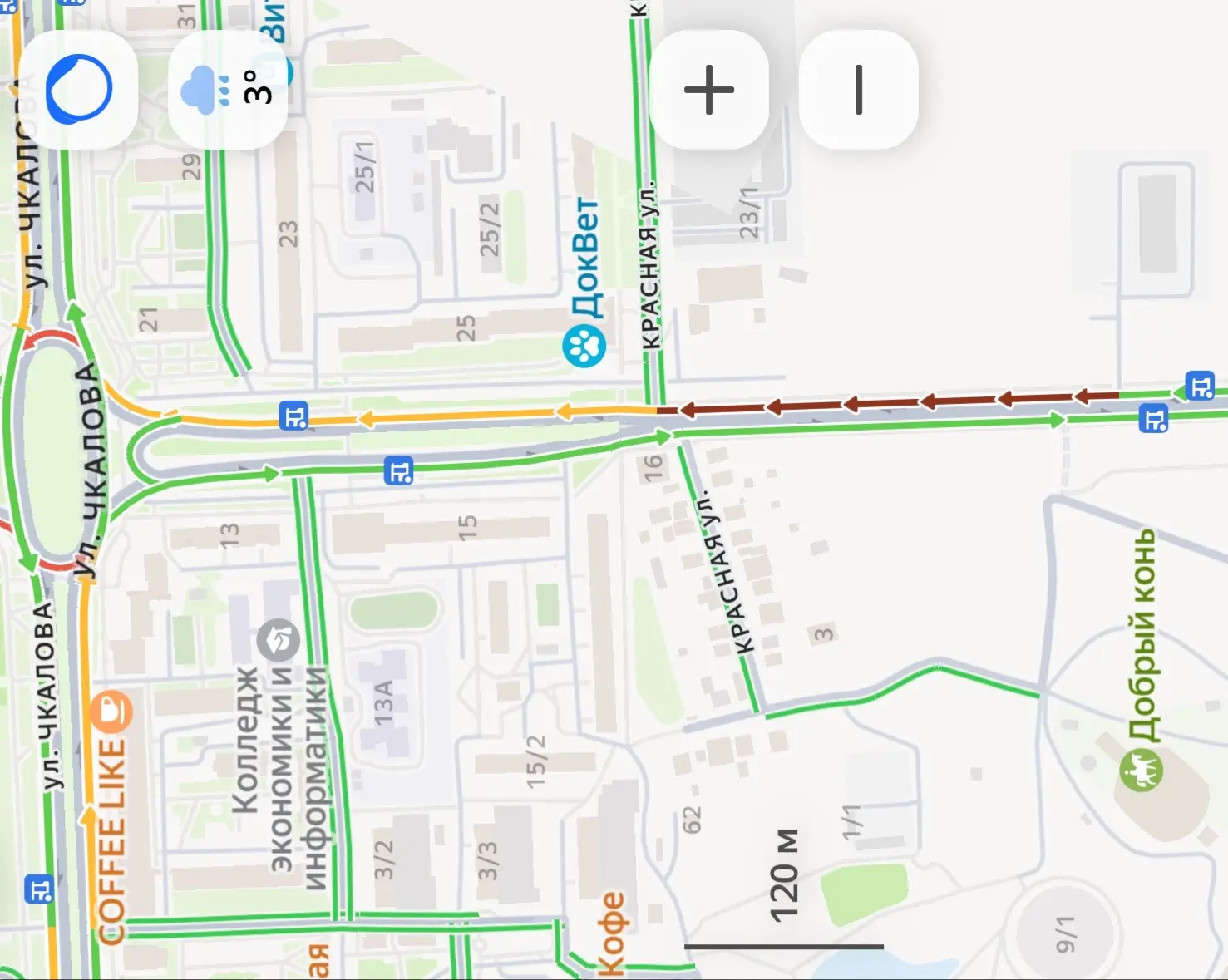Open the ДокВет vet clinic marker
Viewport: 1228px width, 980px height.
[x=584, y=347]
